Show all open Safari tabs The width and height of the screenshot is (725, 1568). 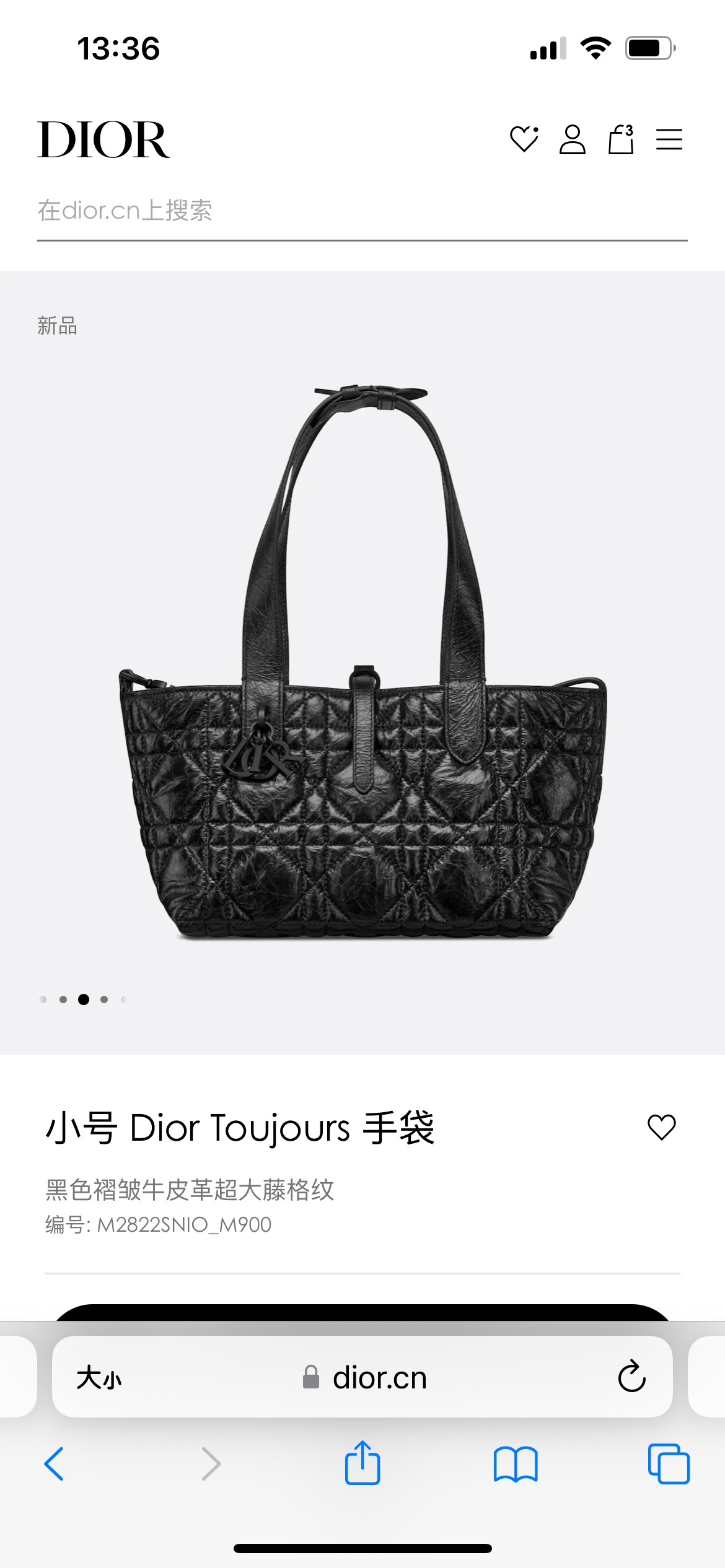[669, 1465]
